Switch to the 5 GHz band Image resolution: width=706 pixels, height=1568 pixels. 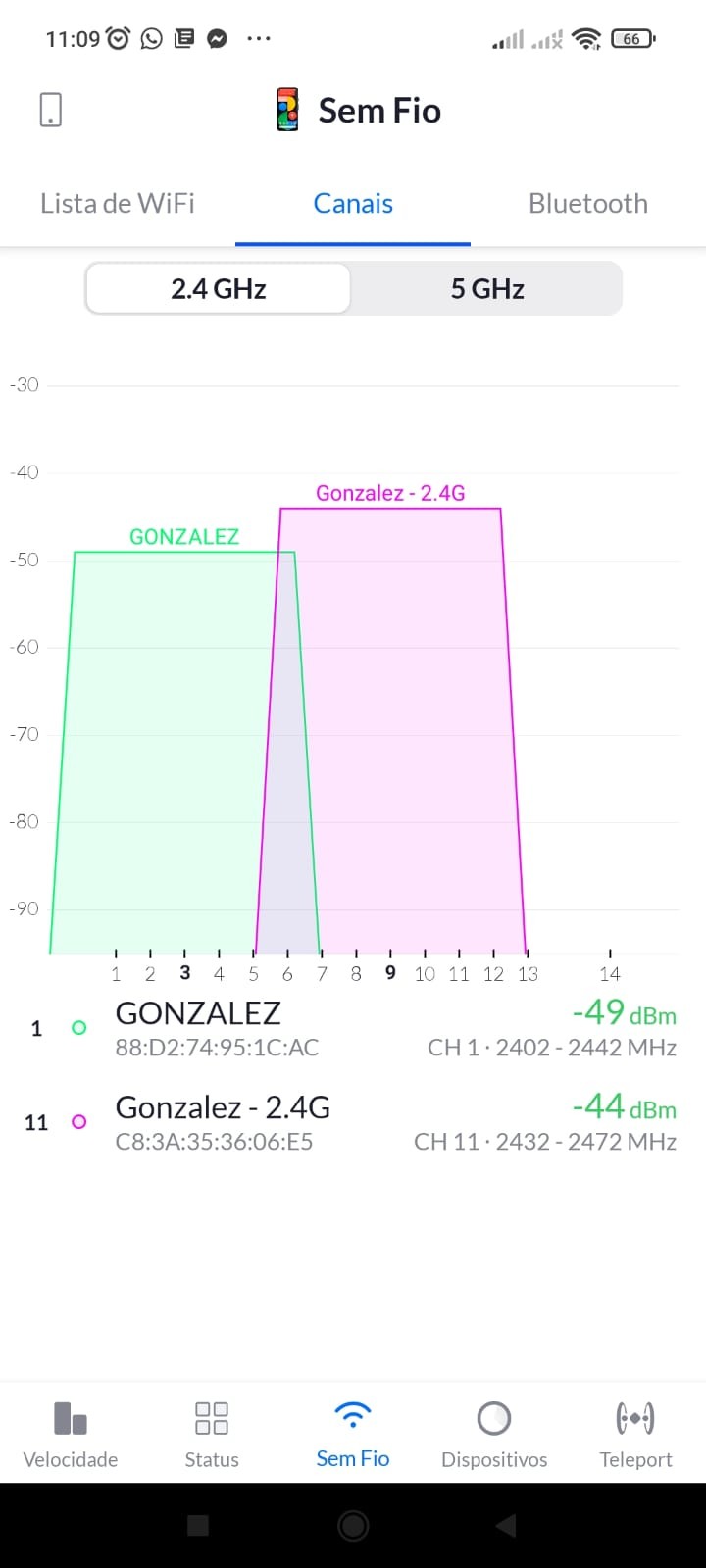coord(487,289)
